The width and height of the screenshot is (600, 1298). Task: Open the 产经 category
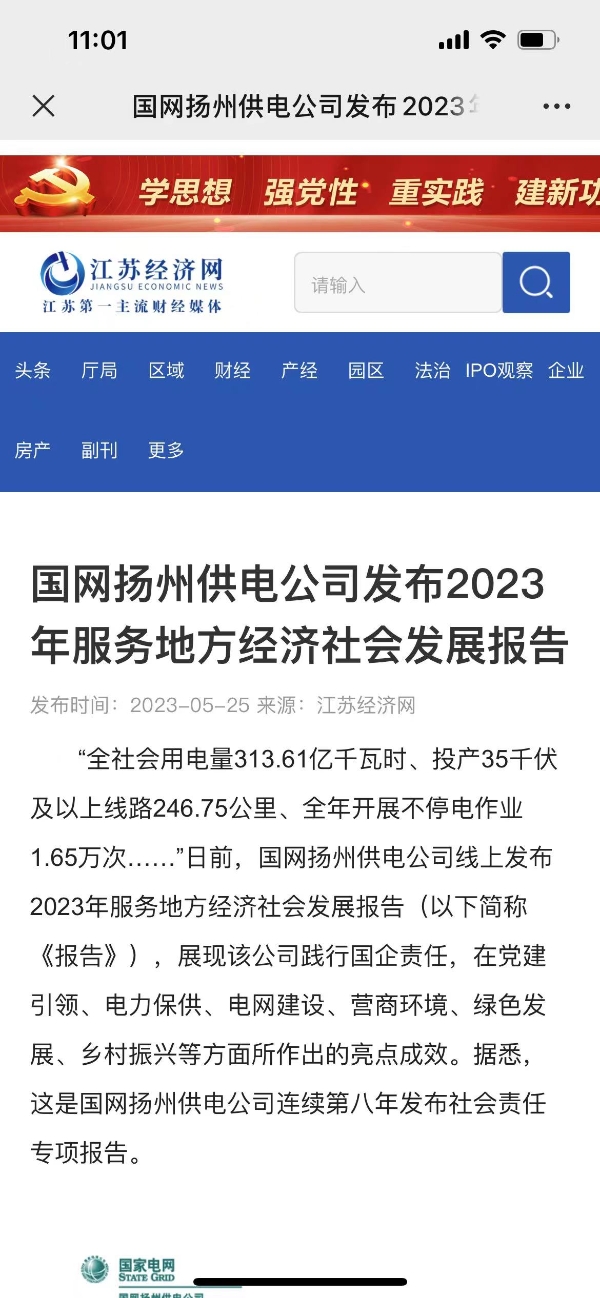299,371
